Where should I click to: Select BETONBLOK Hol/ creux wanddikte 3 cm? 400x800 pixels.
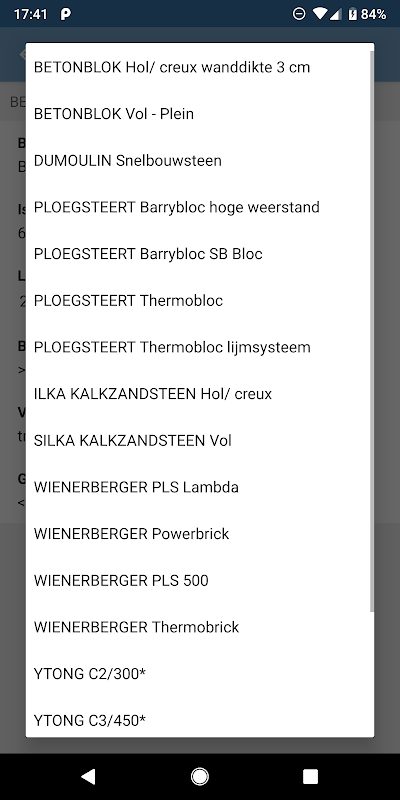tap(200, 67)
